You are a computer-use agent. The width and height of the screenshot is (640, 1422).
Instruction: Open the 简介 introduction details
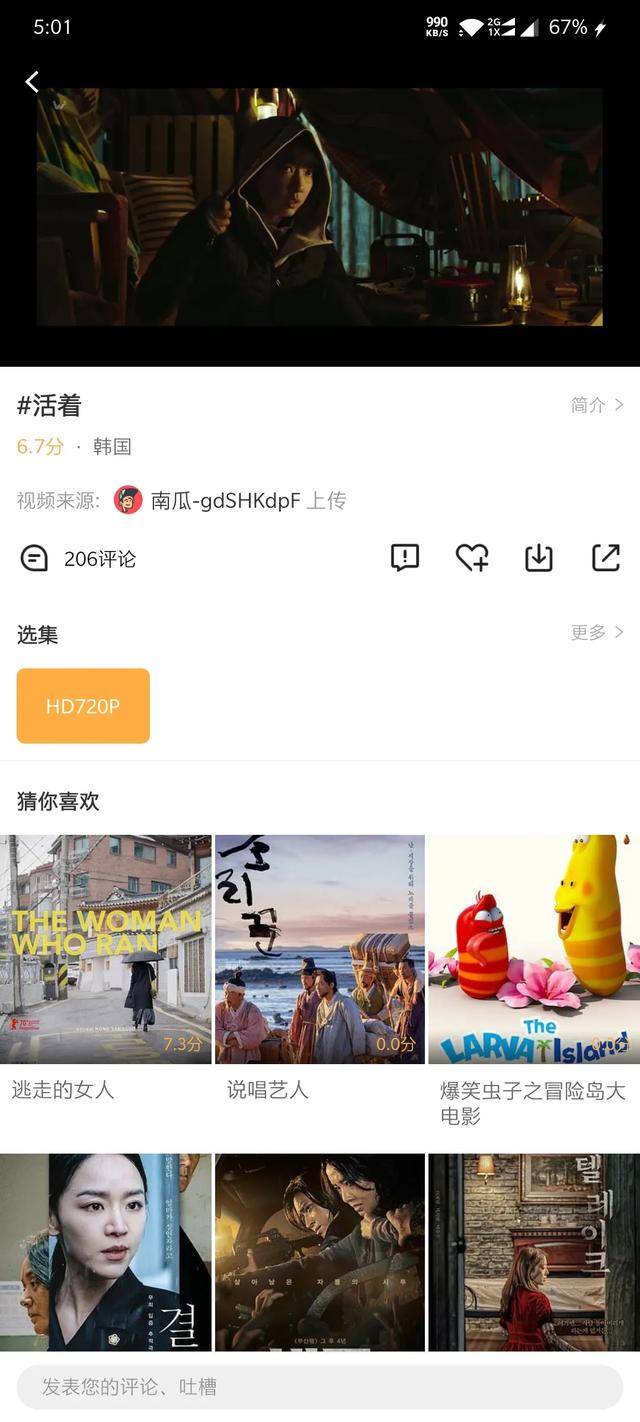[x=597, y=405]
